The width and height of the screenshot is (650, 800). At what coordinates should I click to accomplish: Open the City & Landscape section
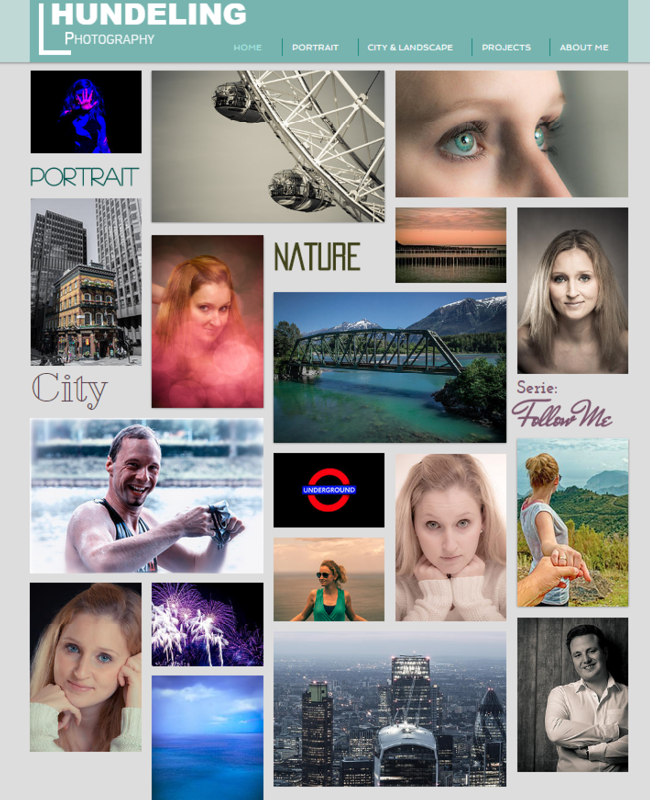pos(410,47)
